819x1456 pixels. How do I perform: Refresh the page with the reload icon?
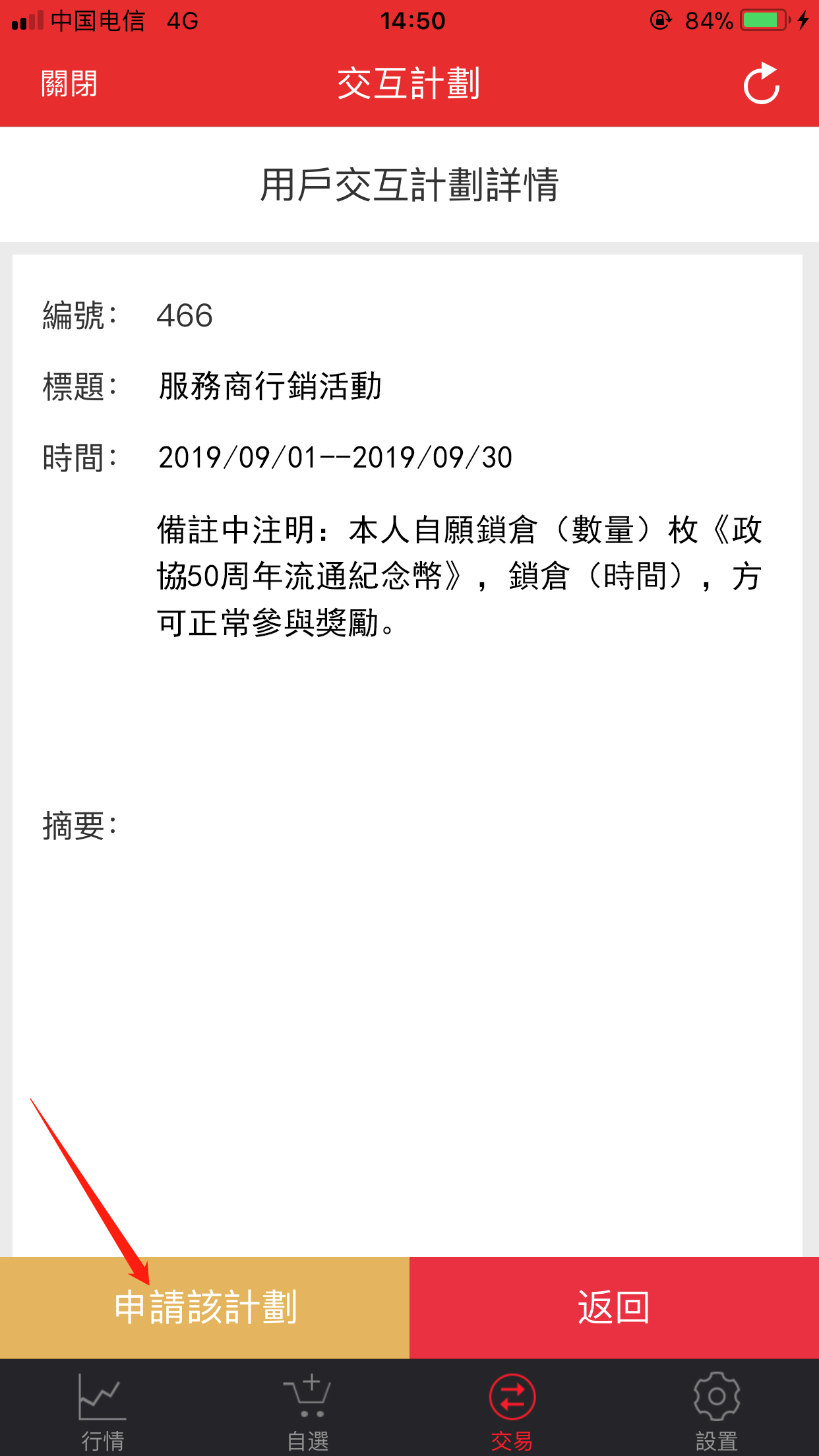[x=762, y=84]
